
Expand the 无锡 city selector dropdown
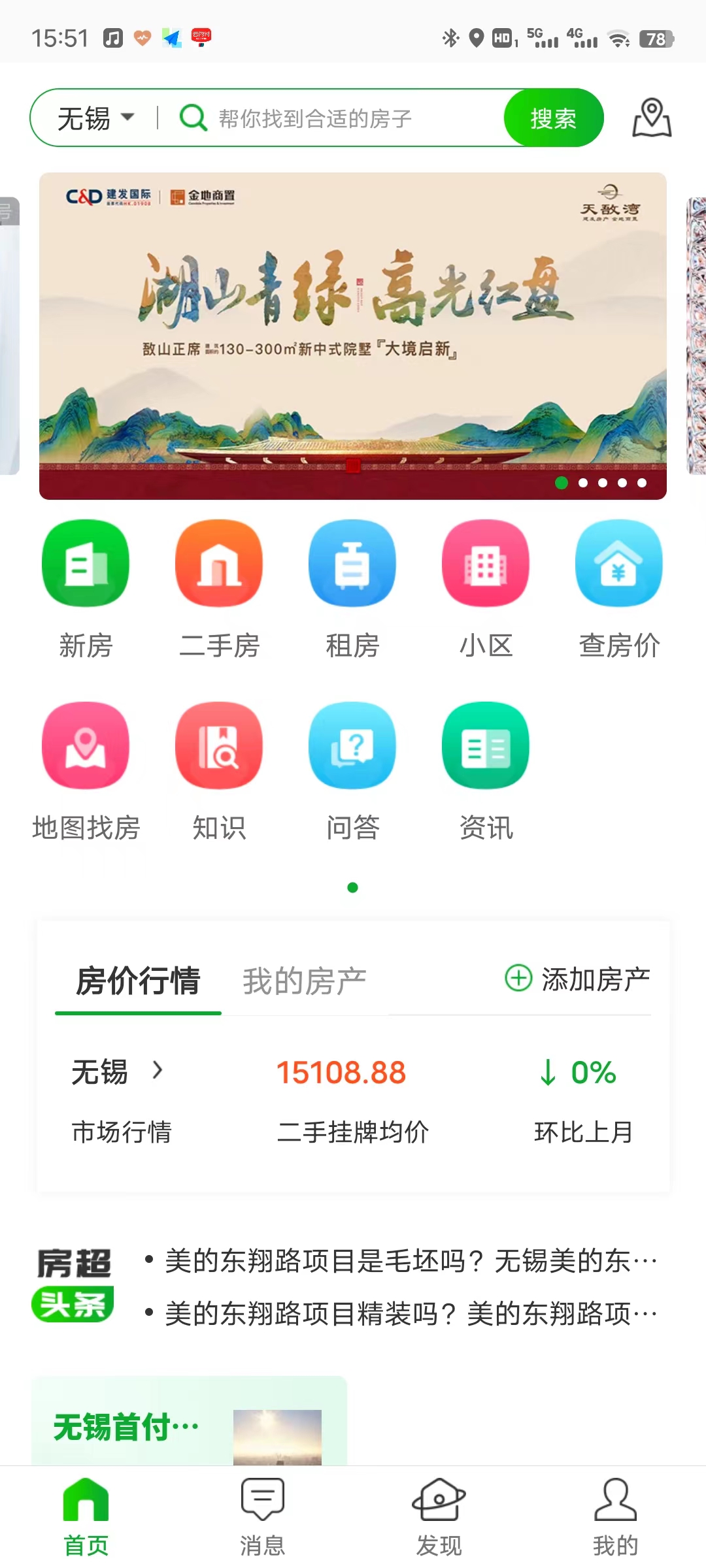point(94,117)
